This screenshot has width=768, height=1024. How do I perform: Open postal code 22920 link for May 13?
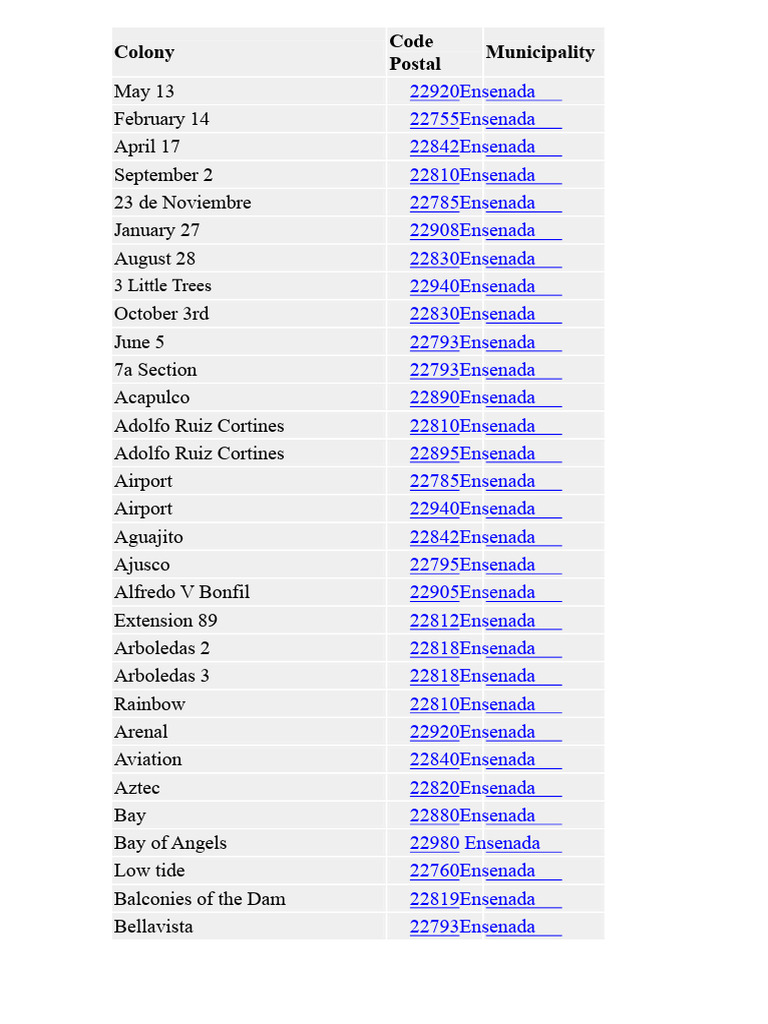[x=434, y=91]
